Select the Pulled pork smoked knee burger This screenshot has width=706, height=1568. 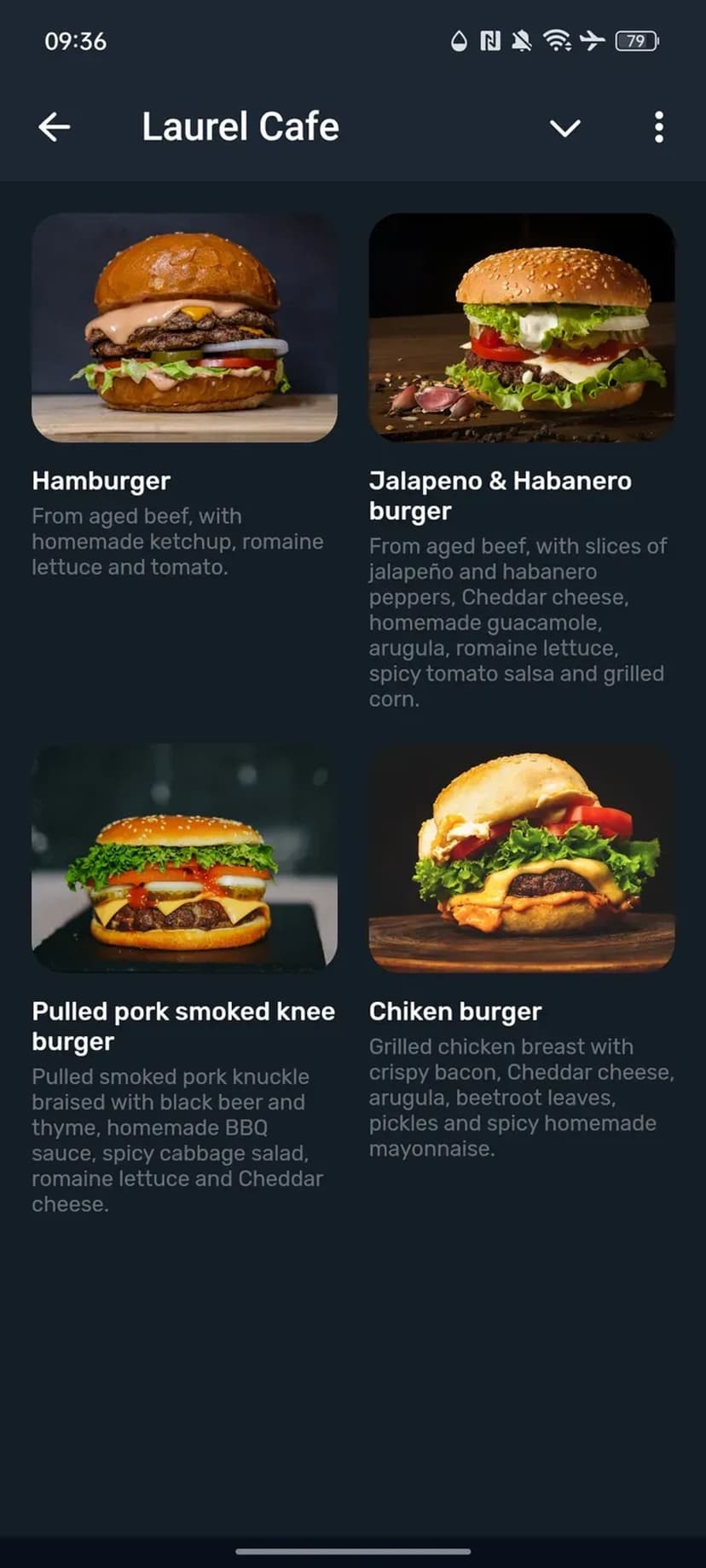[x=184, y=859]
